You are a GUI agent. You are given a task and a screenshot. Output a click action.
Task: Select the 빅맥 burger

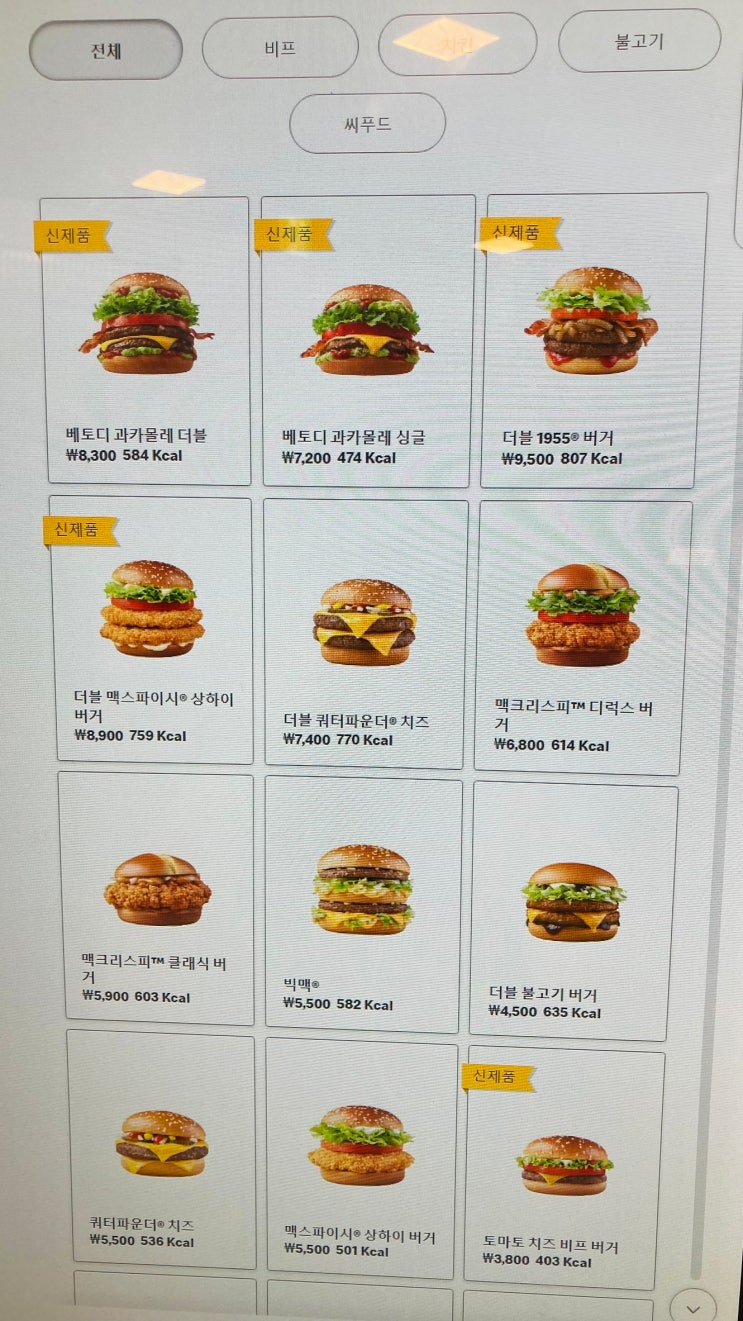(363, 903)
